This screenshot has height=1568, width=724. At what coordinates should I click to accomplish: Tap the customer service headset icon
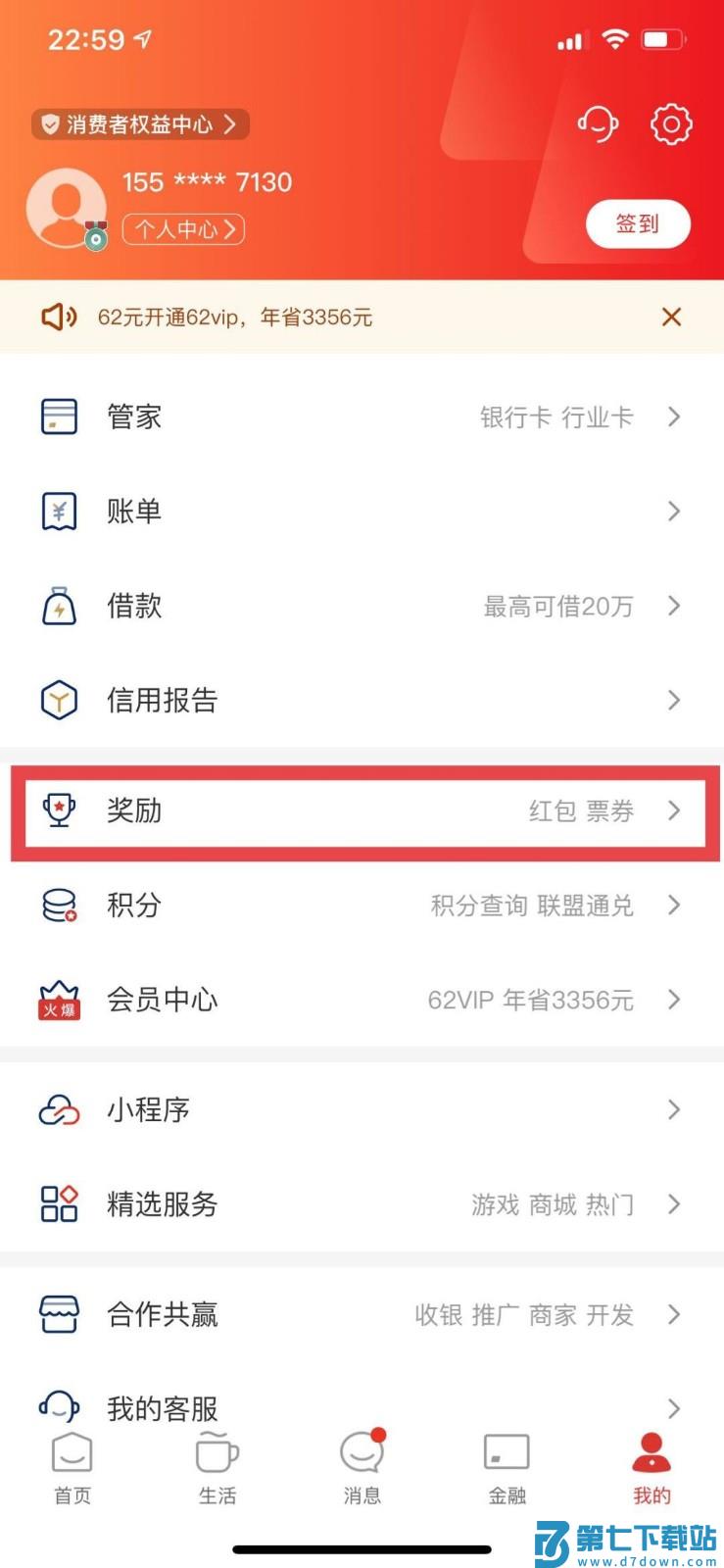(600, 124)
